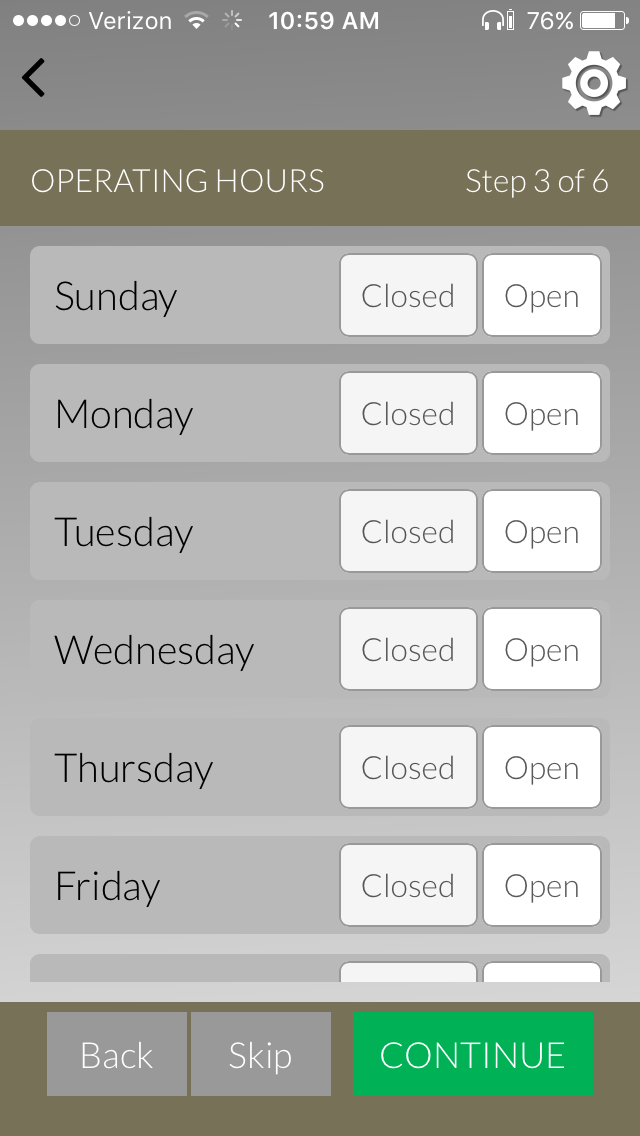Open the settings gear
Viewport: 640px width, 1136px height.
(593, 83)
